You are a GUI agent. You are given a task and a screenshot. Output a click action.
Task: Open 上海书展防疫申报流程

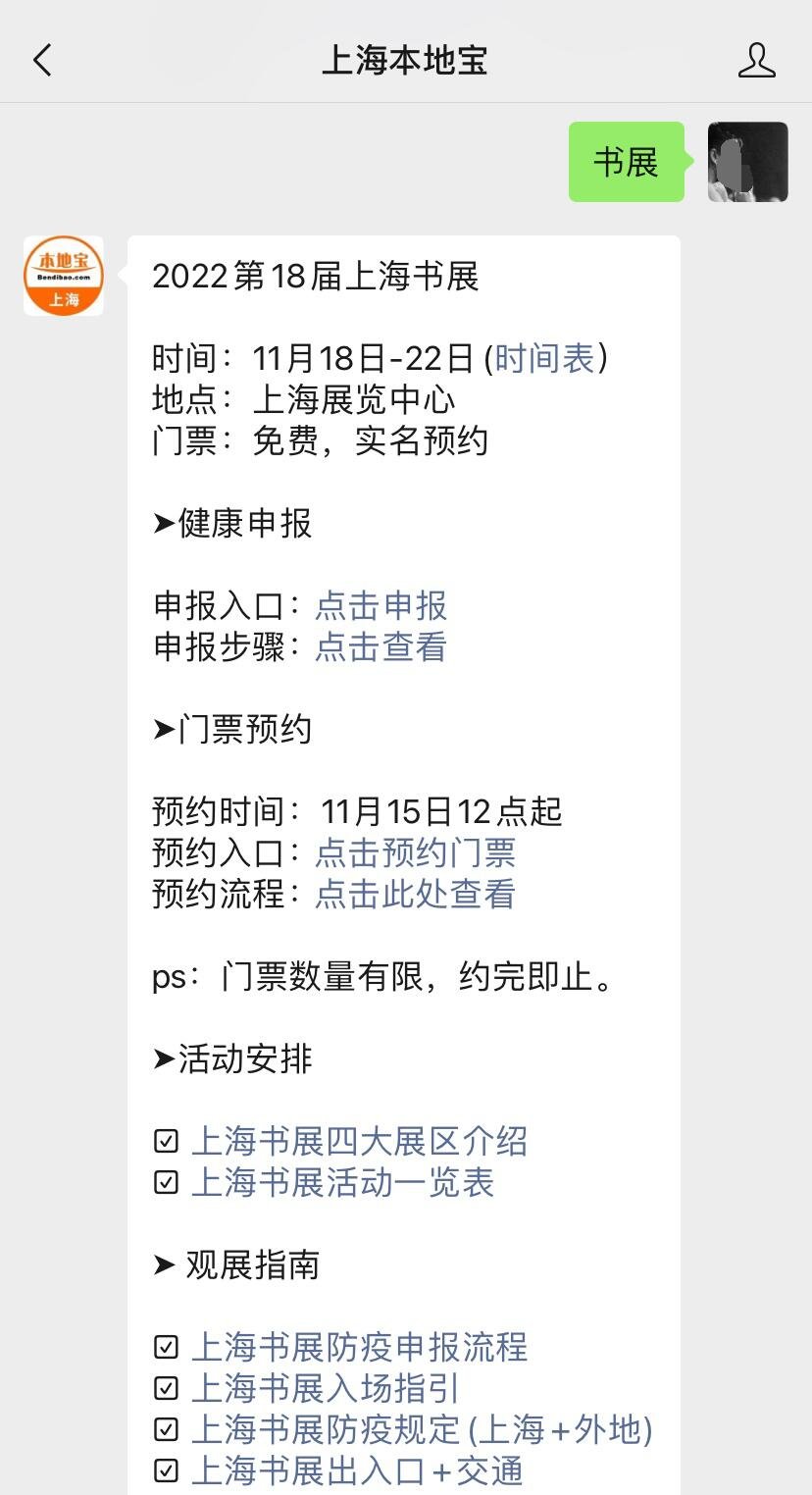(x=359, y=1348)
